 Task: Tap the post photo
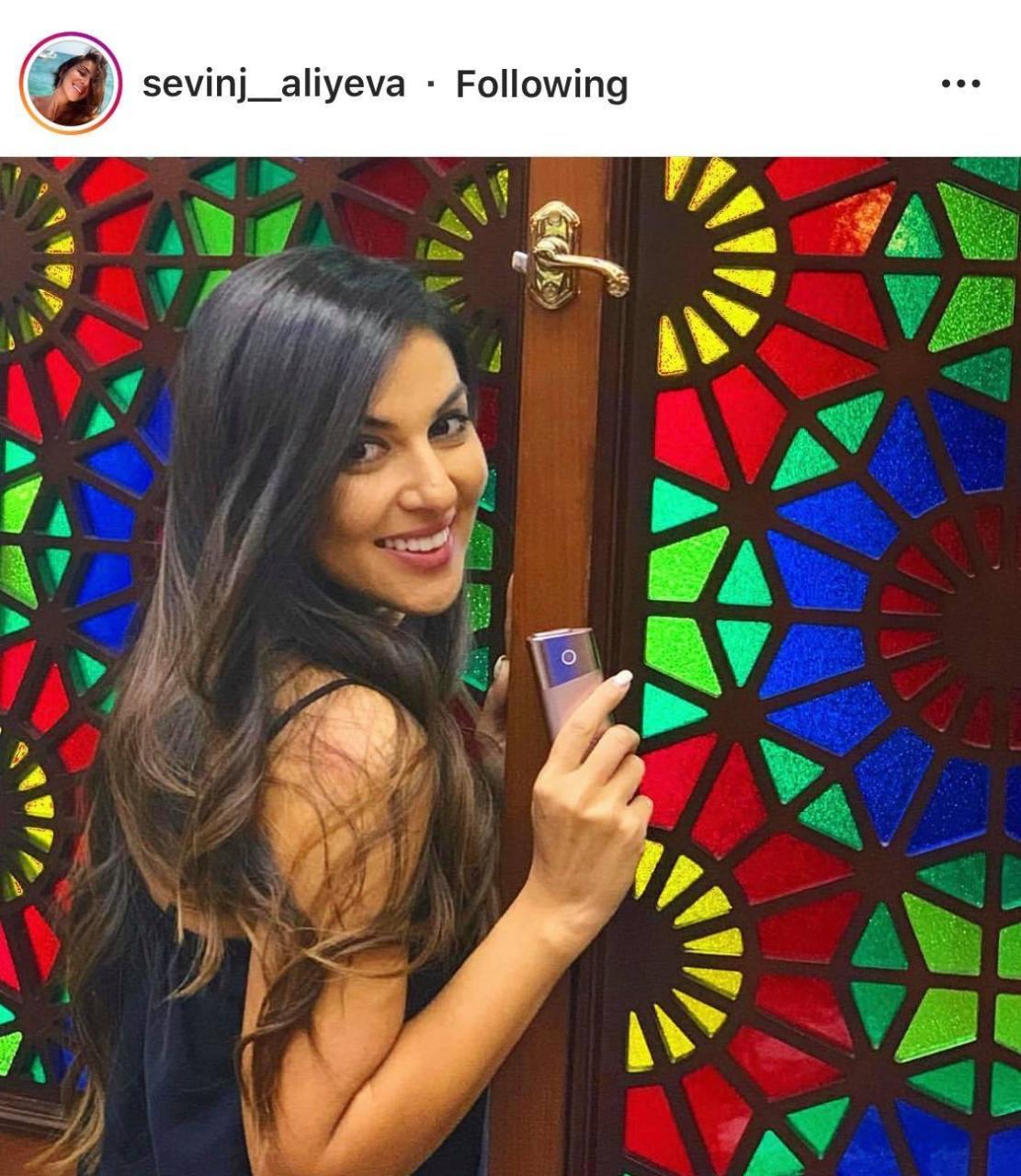click(x=510, y=666)
